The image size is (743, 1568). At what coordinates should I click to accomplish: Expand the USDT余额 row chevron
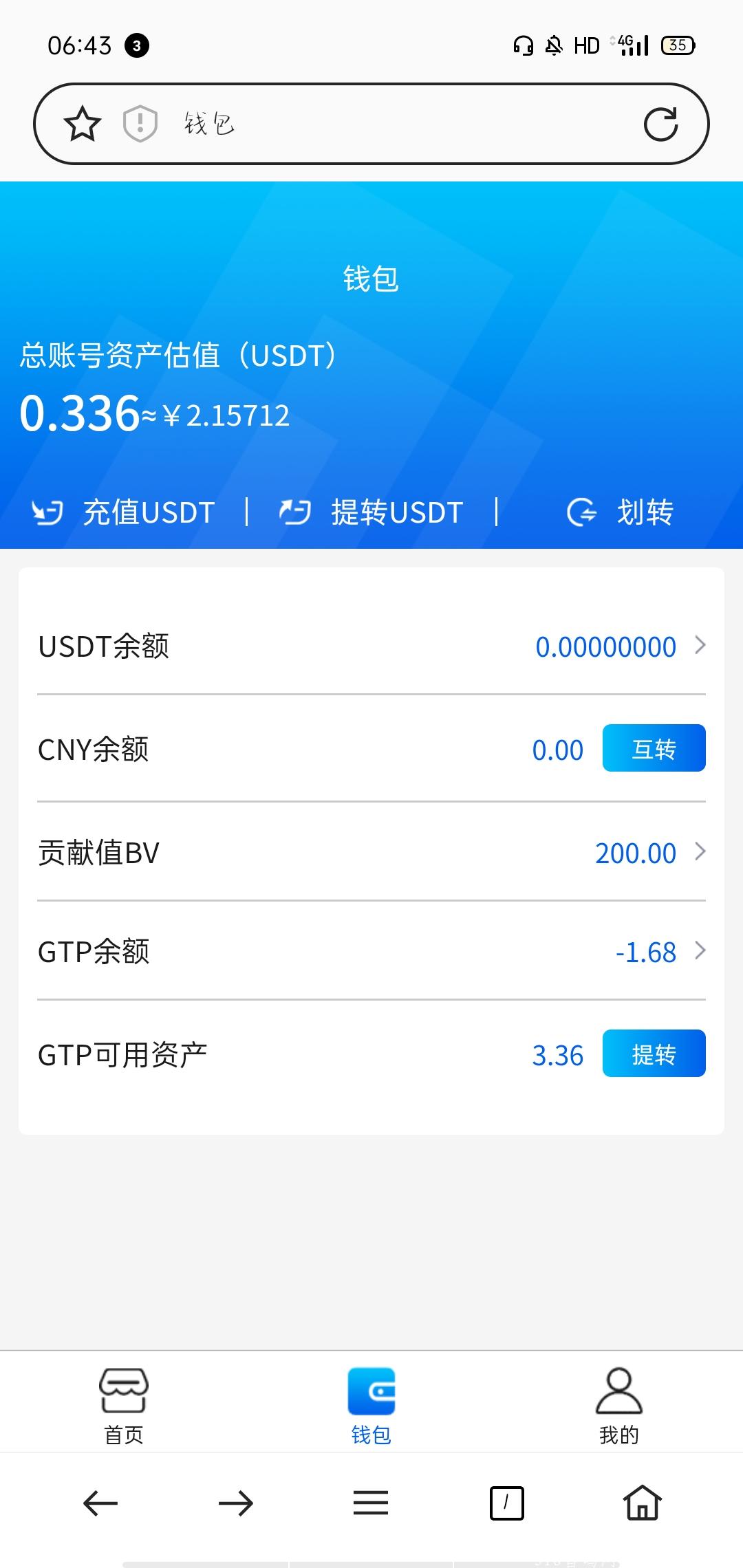pyautogui.click(x=700, y=646)
